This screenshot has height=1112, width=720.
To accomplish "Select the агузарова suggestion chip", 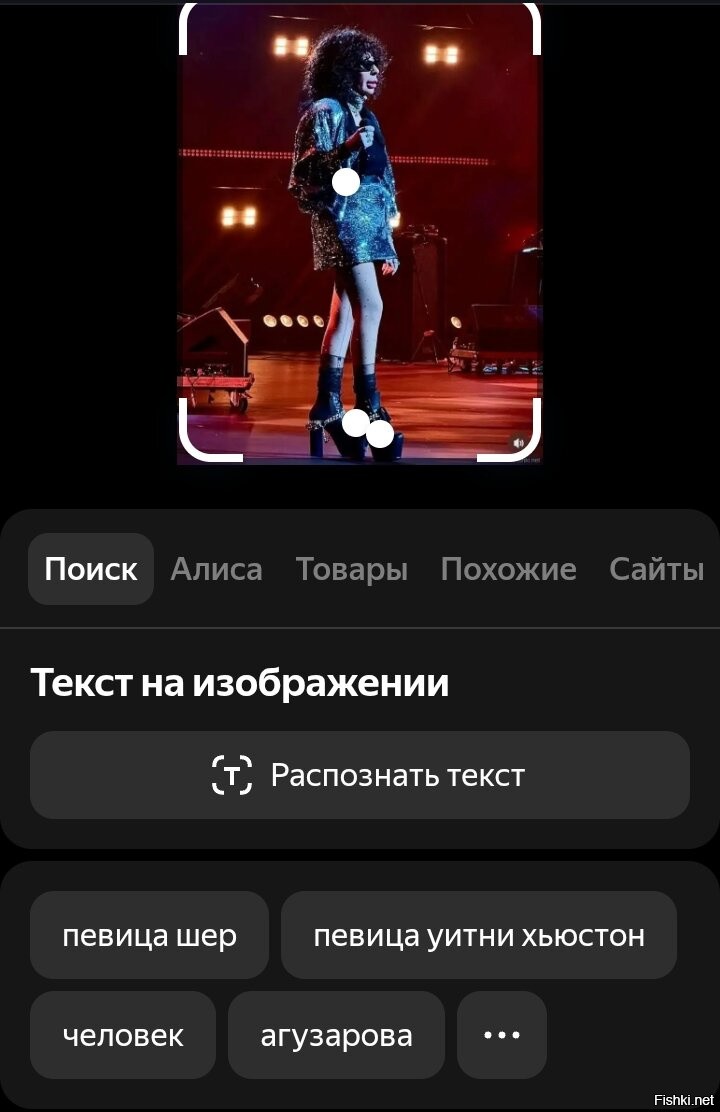I will point(336,1035).
